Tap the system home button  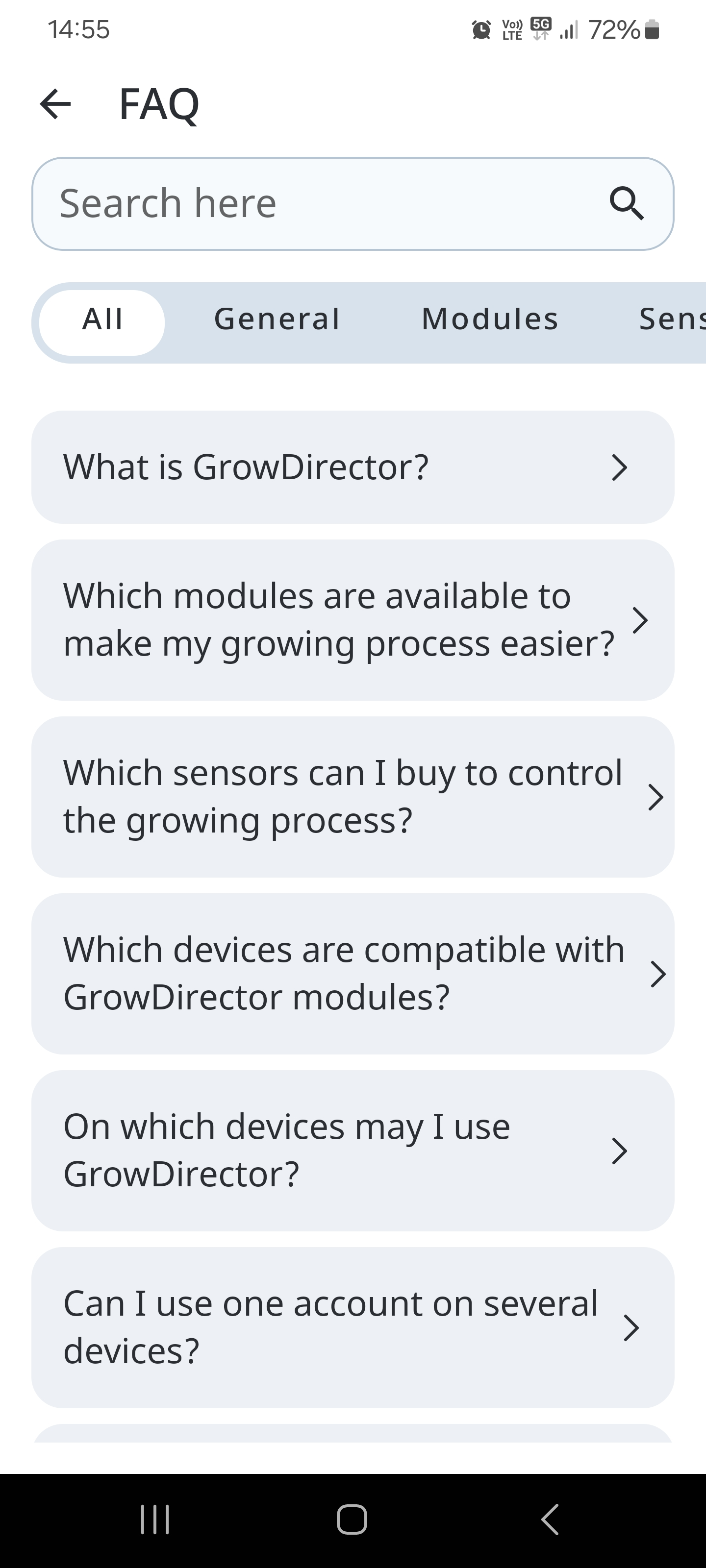[352, 1519]
